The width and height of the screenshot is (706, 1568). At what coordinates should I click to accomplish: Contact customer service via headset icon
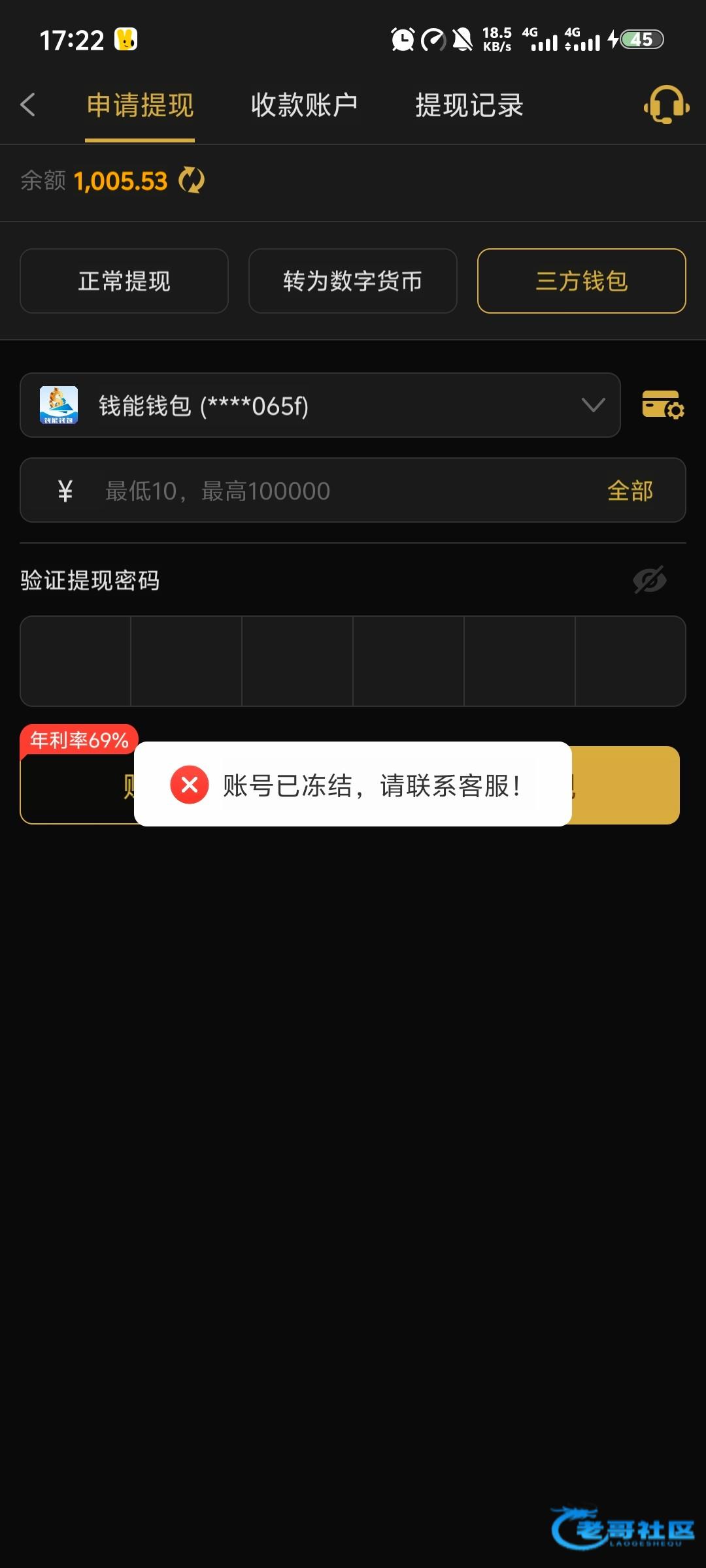(x=666, y=105)
